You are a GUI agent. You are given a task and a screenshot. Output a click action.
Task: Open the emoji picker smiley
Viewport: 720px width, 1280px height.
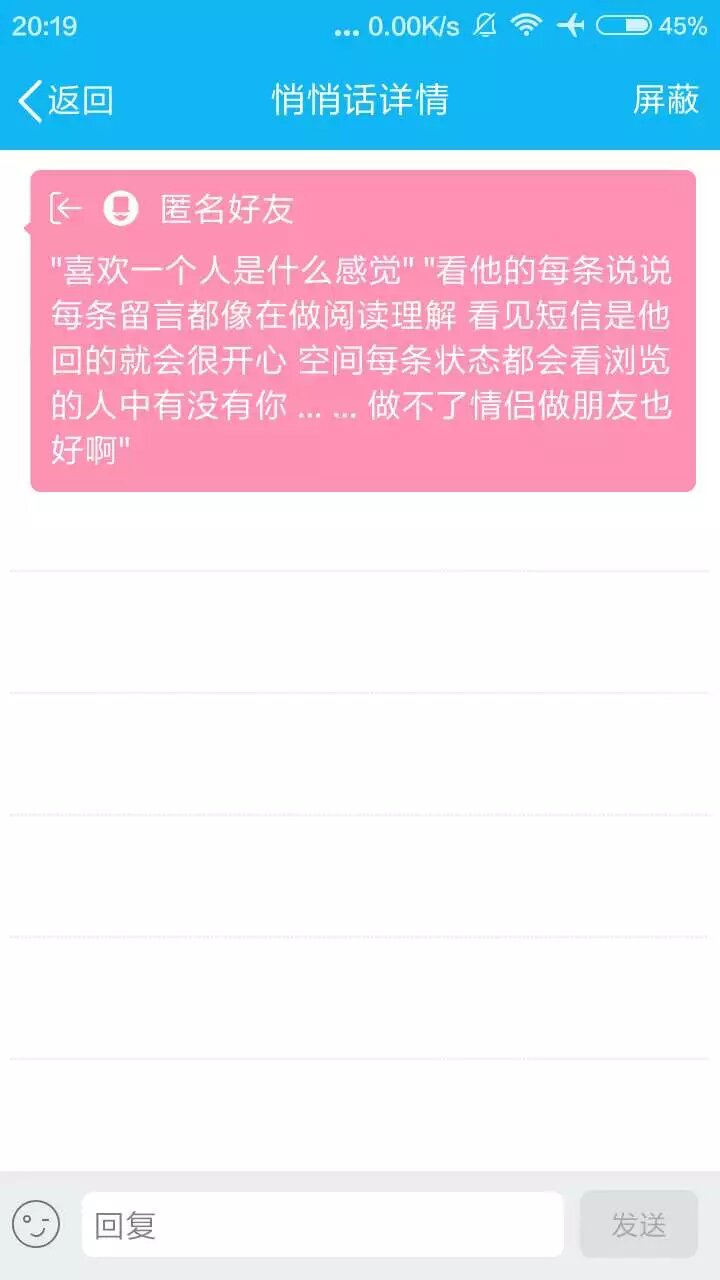(36, 1224)
